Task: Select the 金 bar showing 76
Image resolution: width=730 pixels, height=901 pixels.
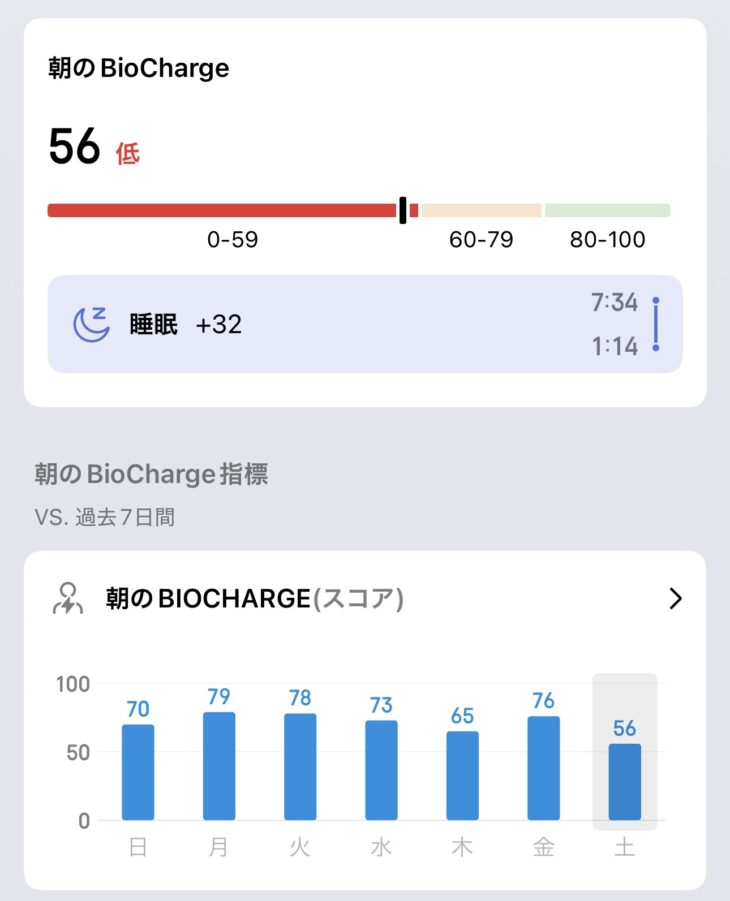Action: tap(544, 768)
